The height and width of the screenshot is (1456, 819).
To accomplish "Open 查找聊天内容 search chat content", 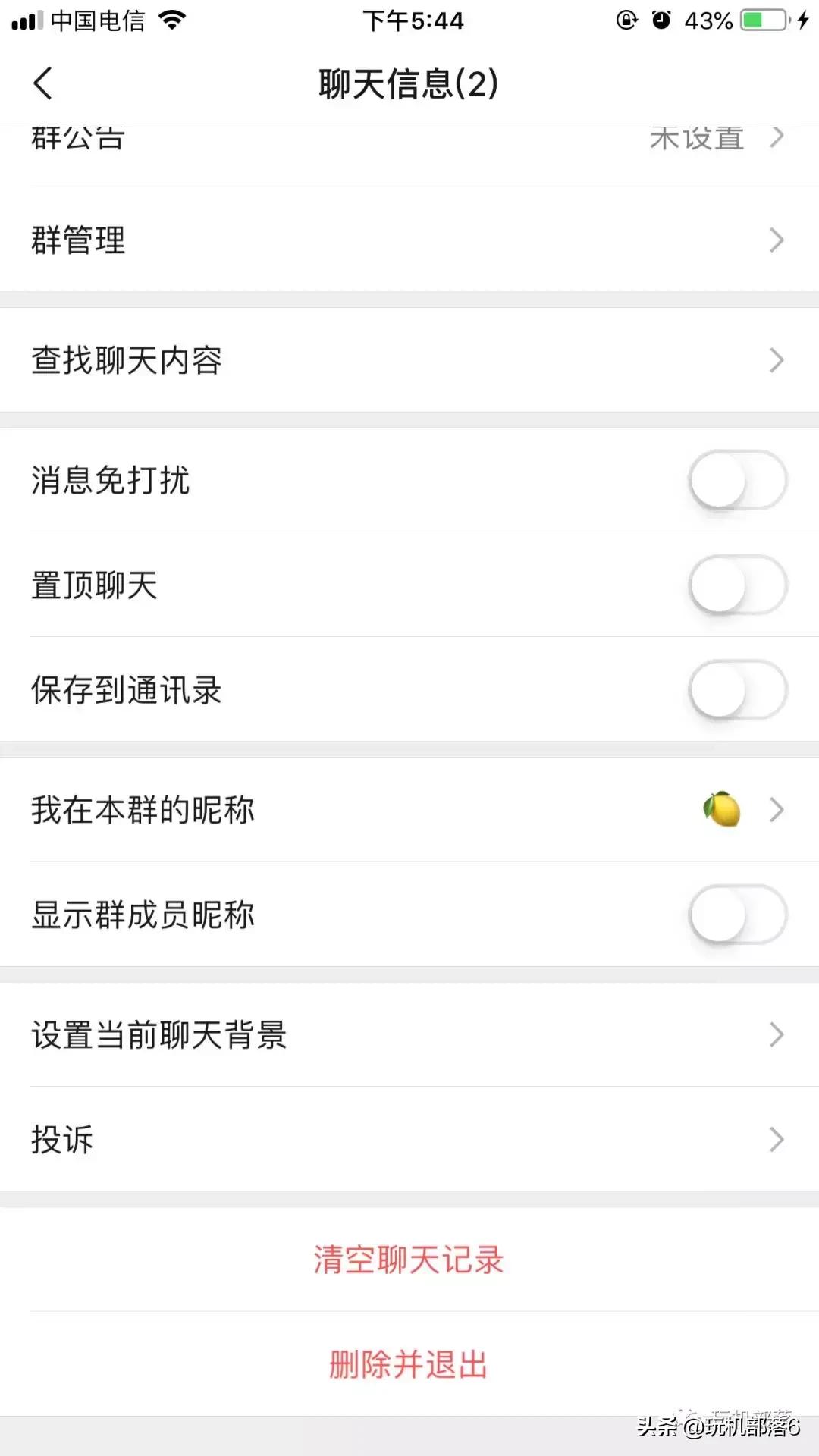I will point(409,362).
